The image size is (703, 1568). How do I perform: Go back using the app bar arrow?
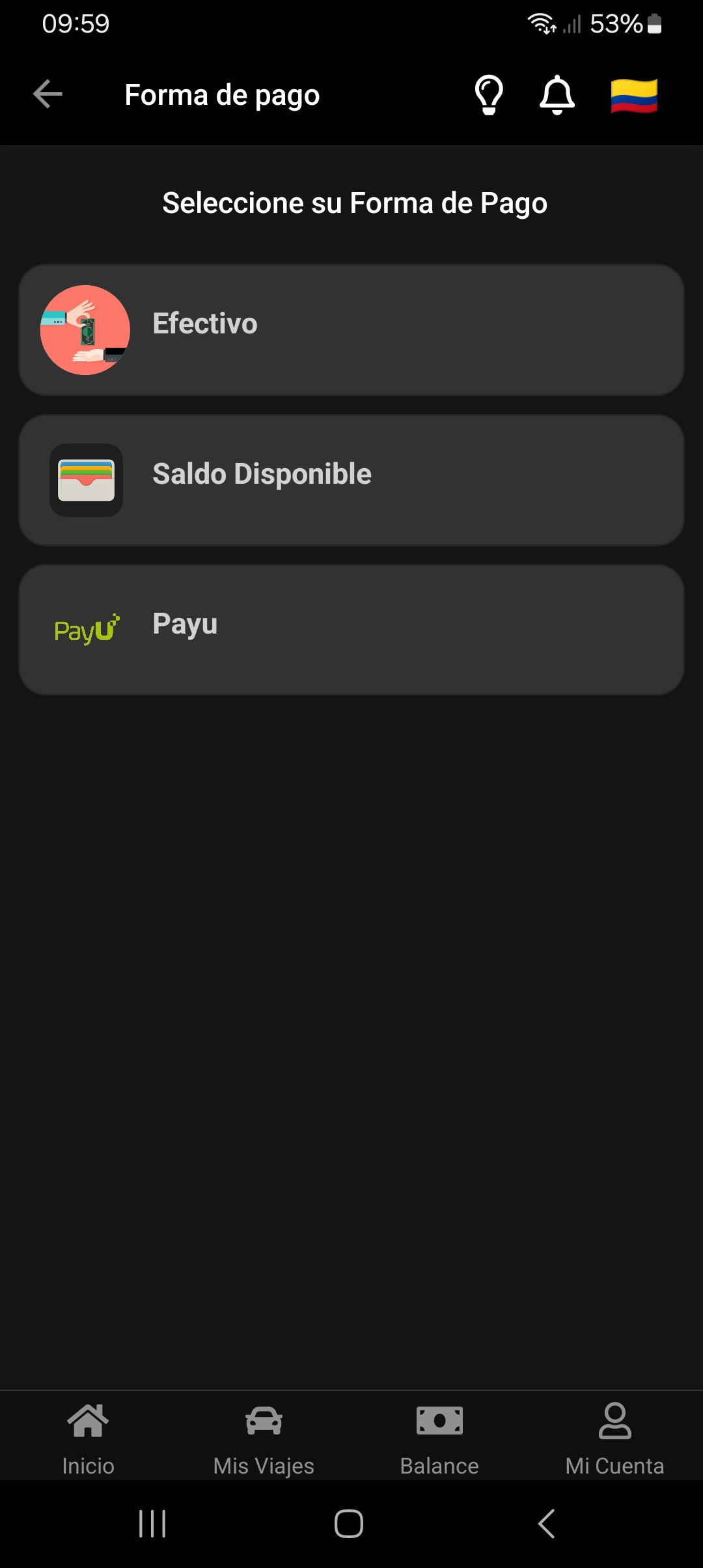tap(48, 94)
